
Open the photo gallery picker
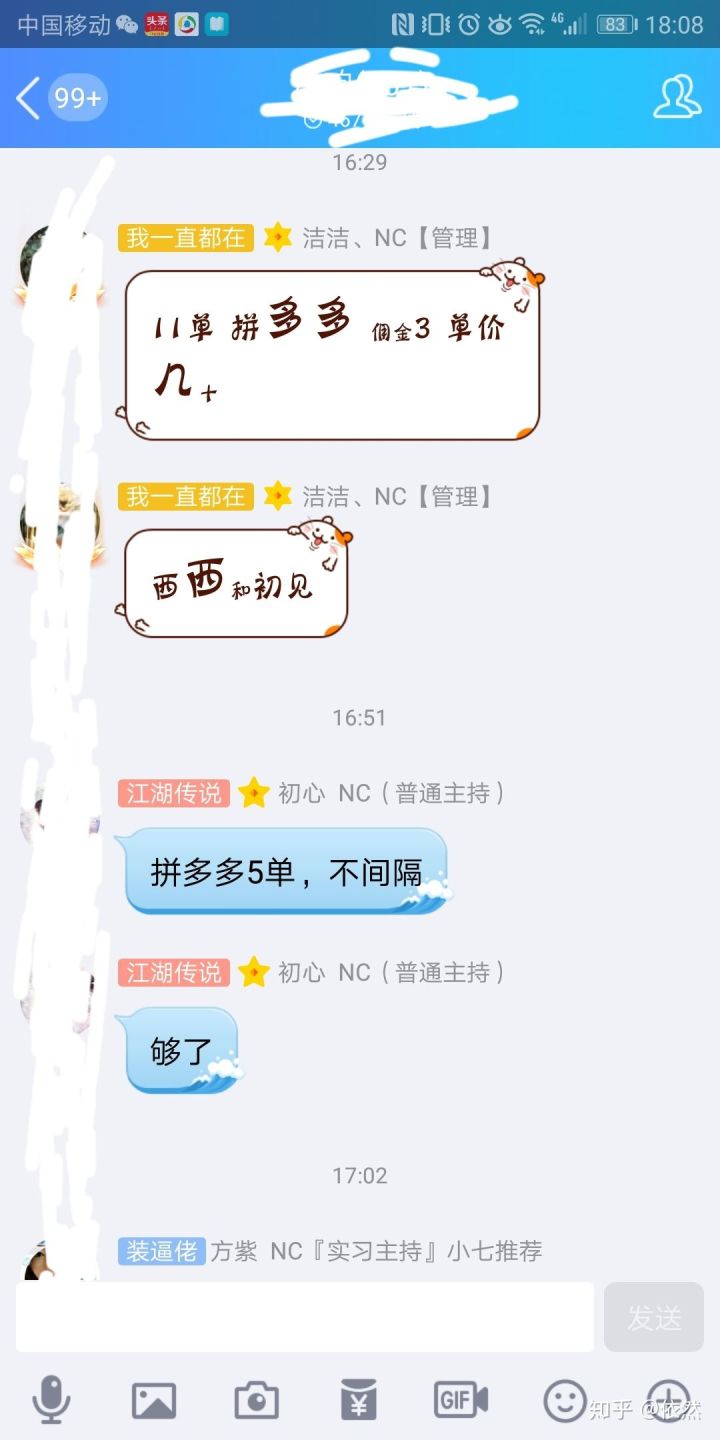(154, 1400)
